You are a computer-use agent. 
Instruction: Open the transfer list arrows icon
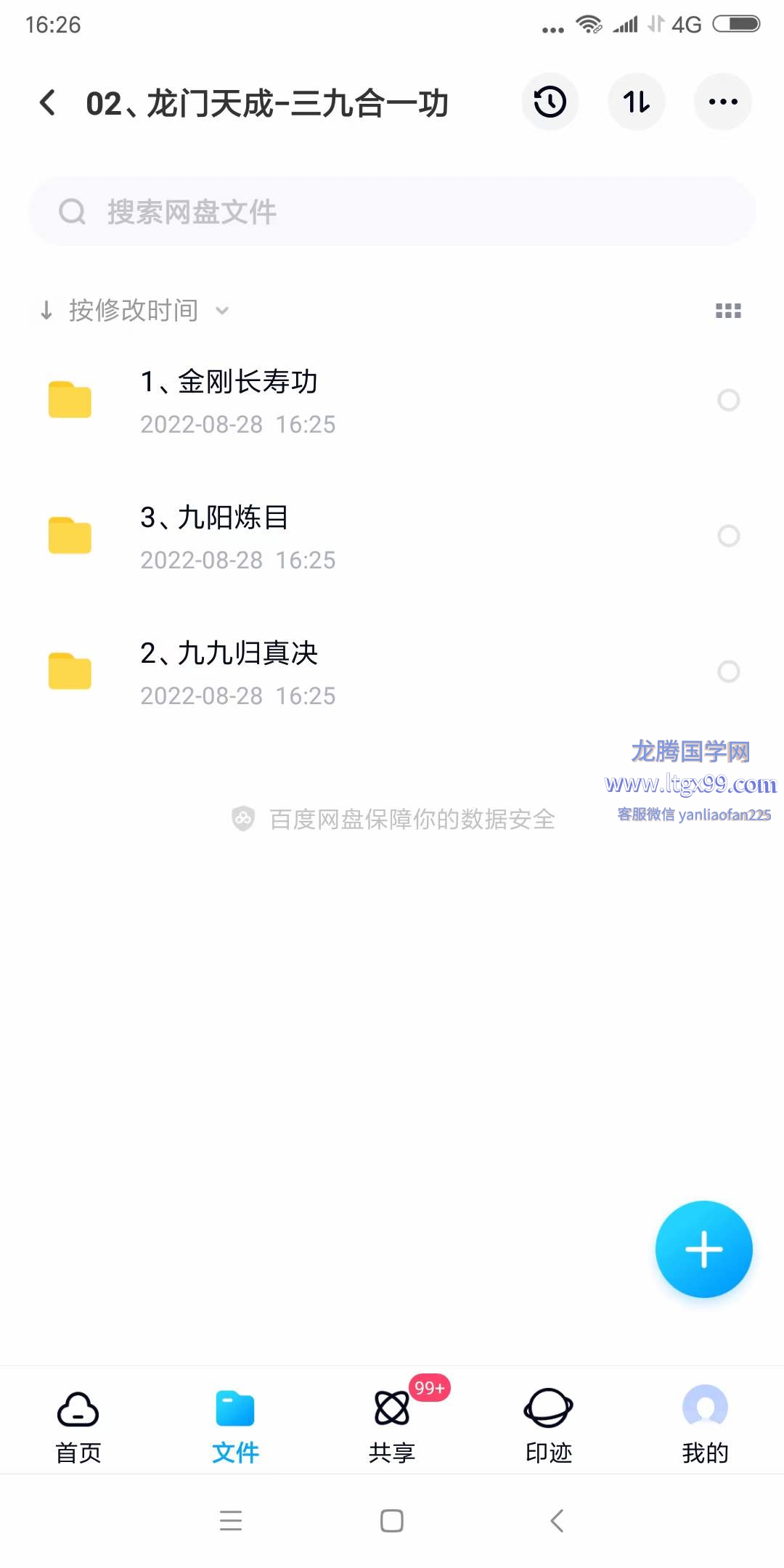pyautogui.click(x=637, y=102)
